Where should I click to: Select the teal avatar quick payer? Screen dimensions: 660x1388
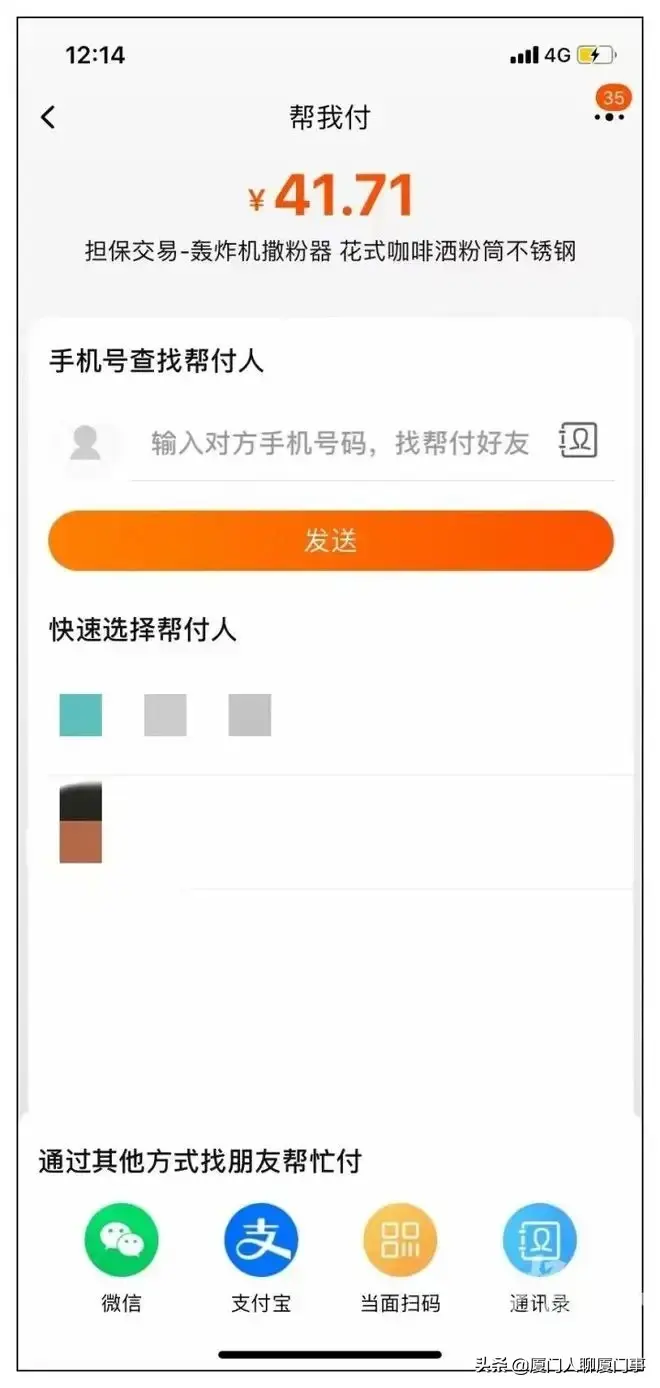pos(81,715)
